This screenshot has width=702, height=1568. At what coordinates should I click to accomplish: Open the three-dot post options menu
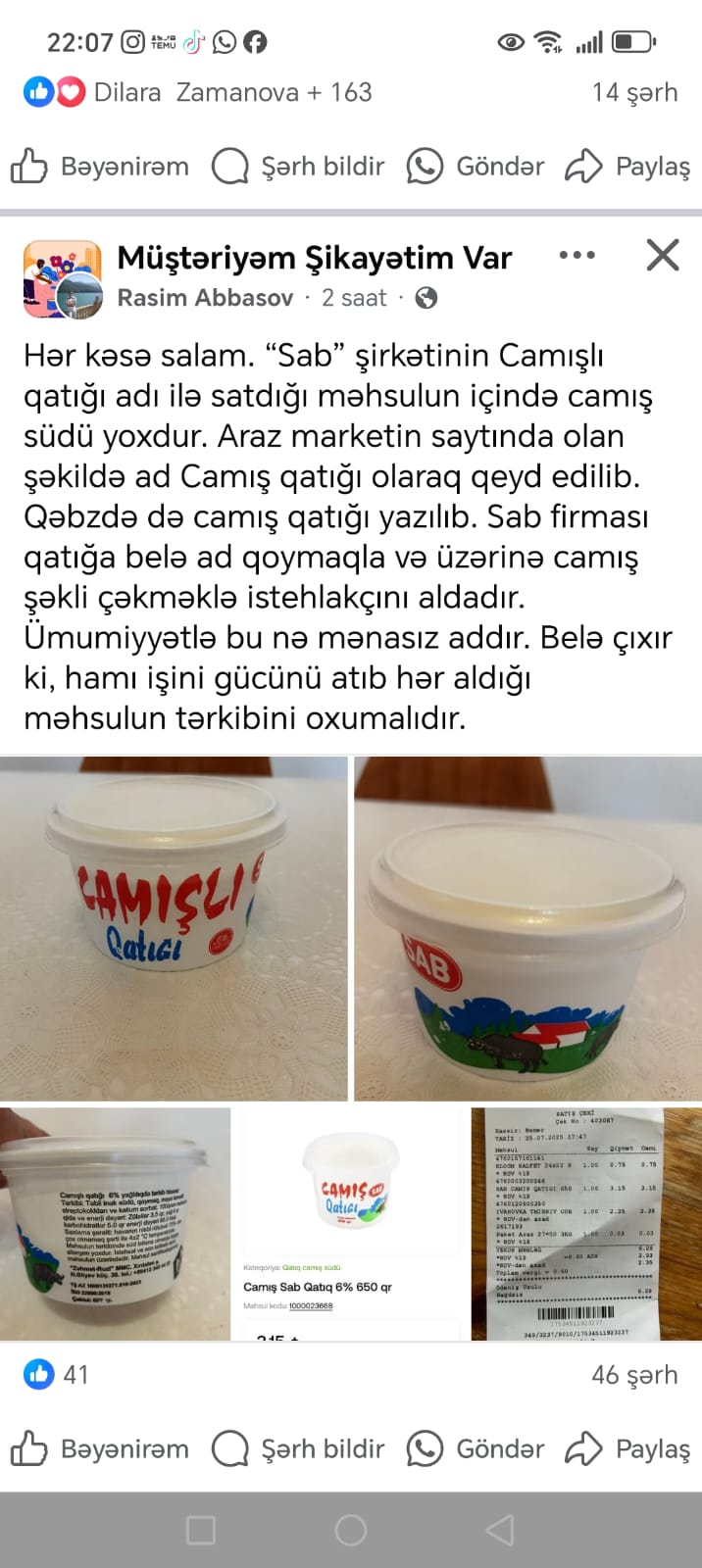(577, 256)
